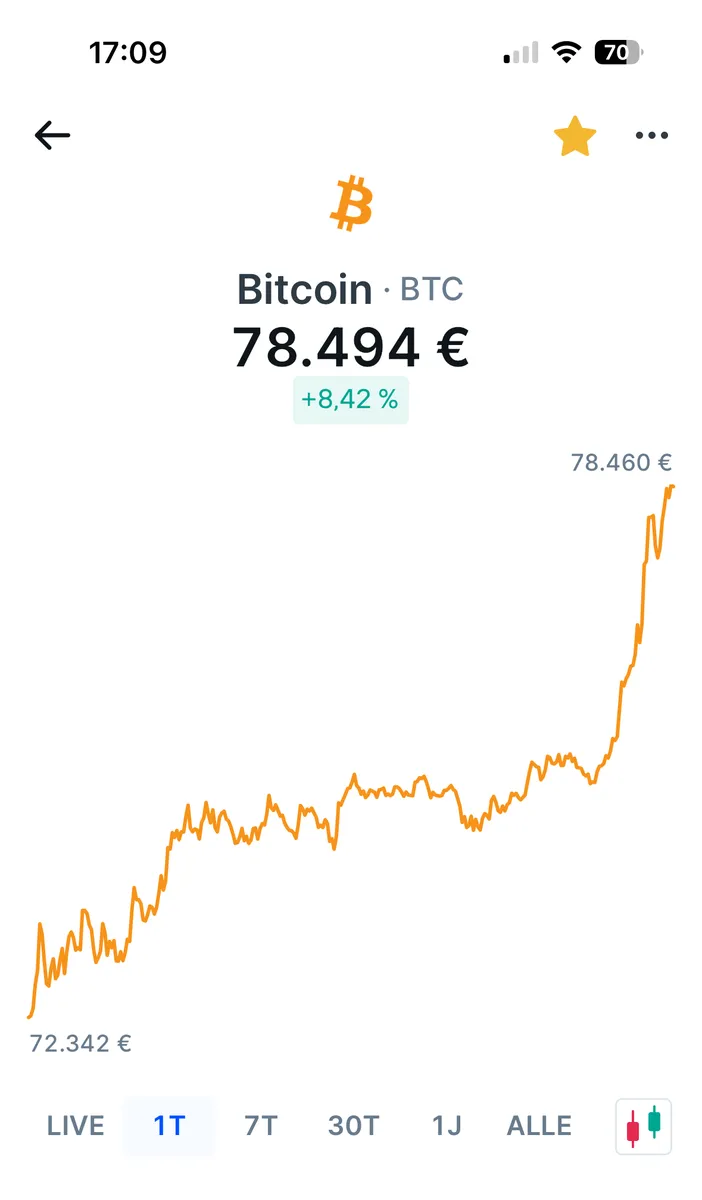This screenshot has height=1200, width=702.
Task: Select the ALLE time range
Action: [x=539, y=1126]
